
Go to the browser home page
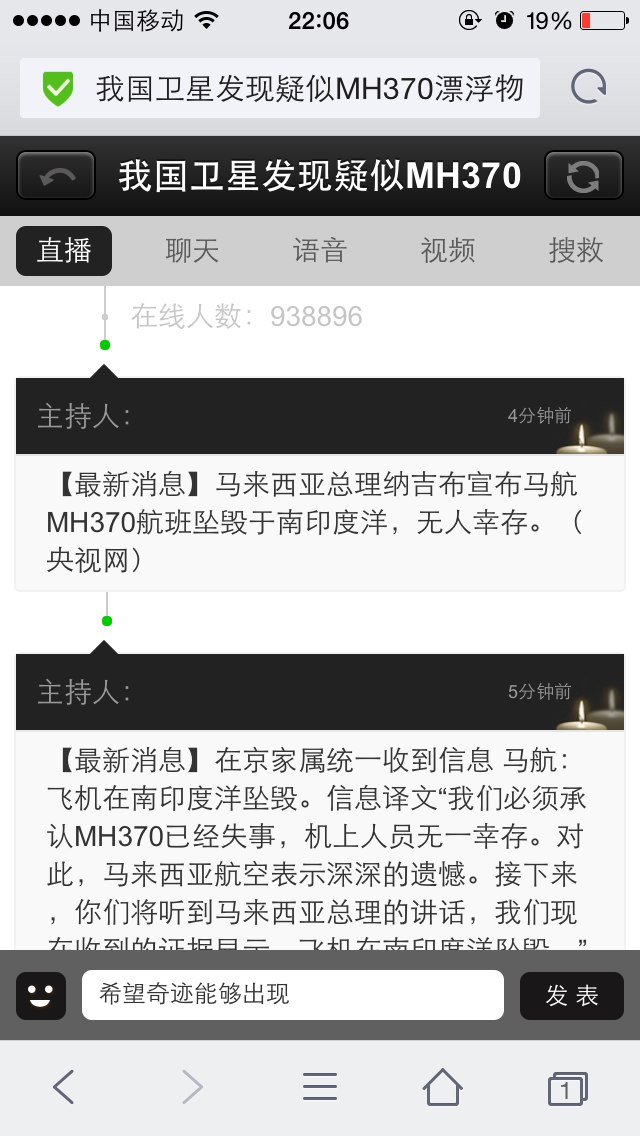click(443, 1087)
